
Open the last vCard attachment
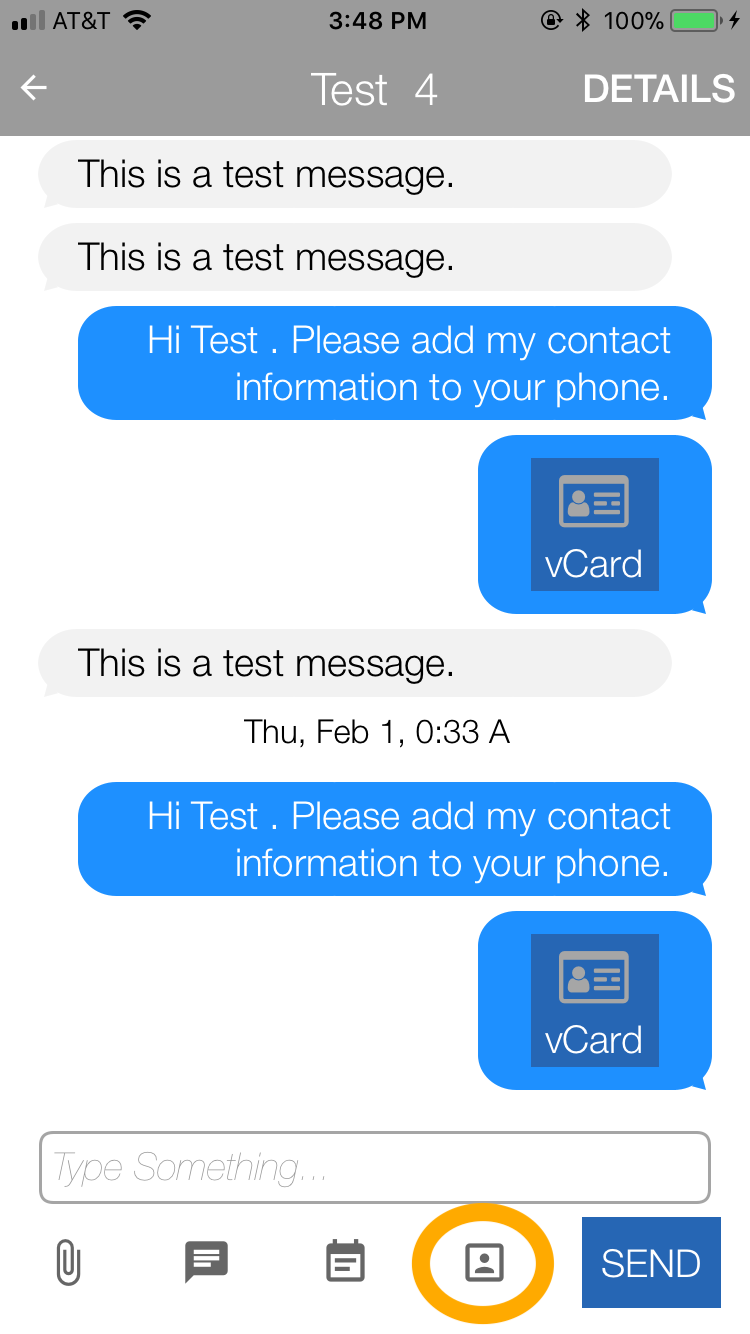point(594,1000)
